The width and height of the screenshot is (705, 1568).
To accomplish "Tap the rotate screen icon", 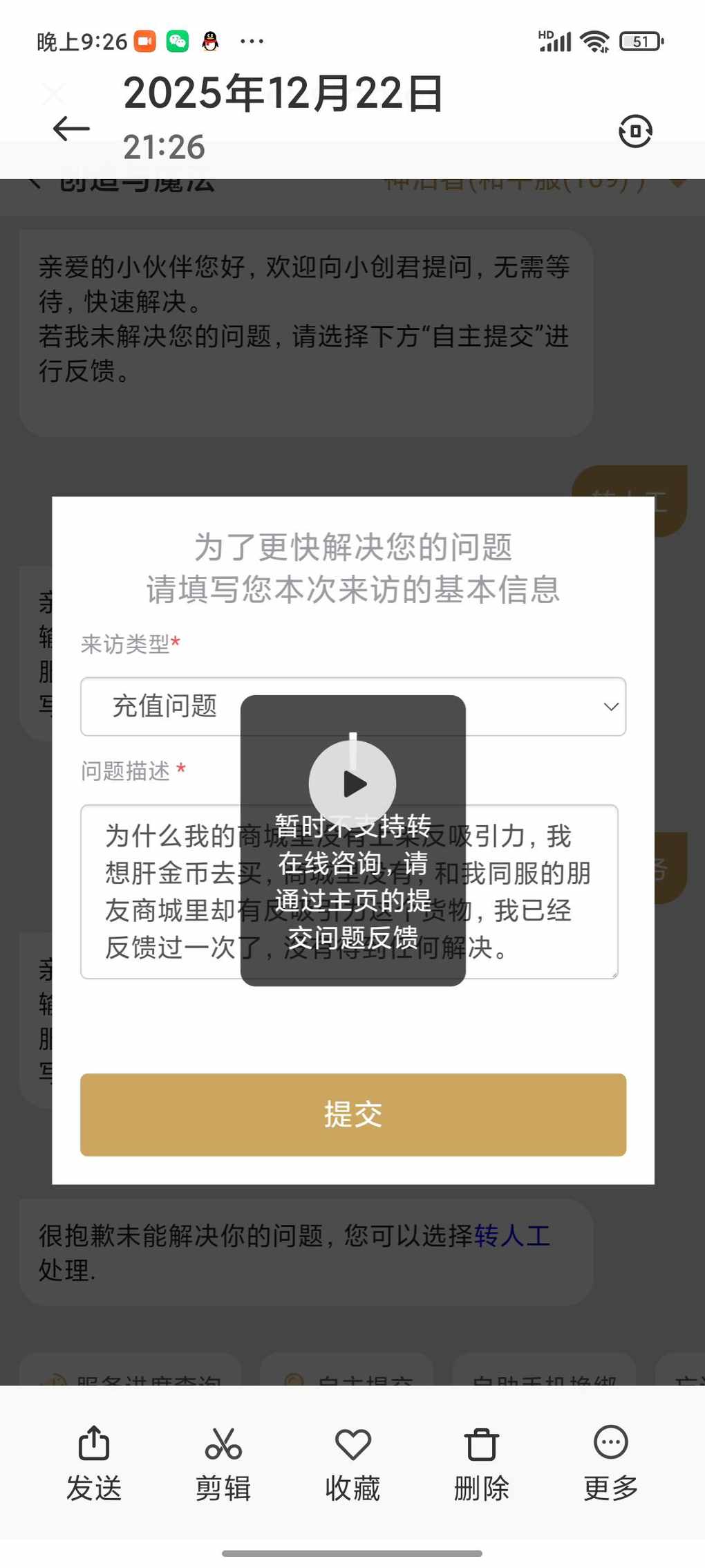I will coord(634,131).
